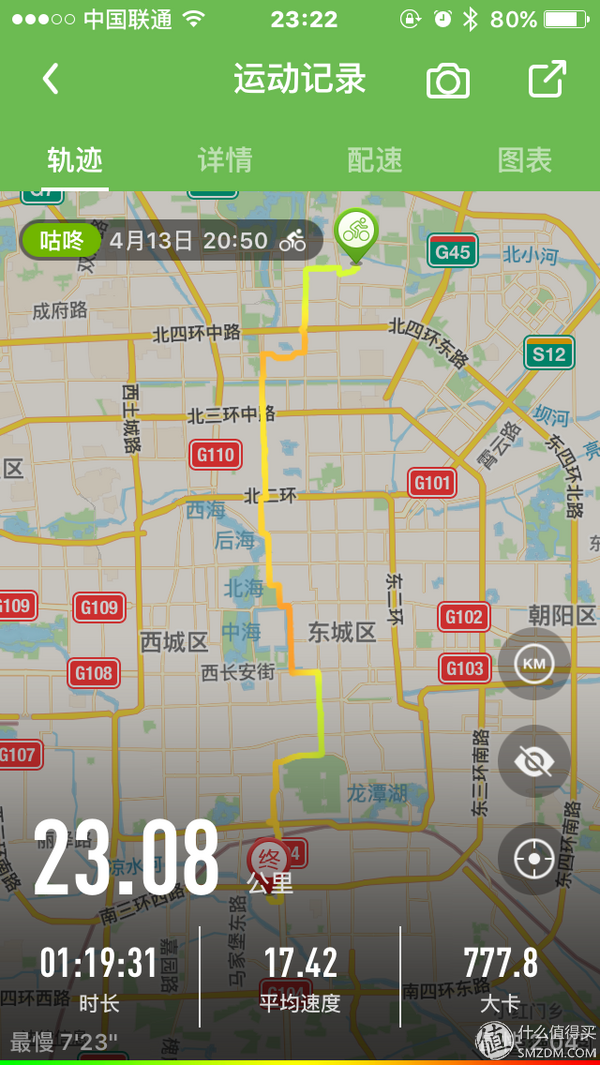Recenter the map on the route
This screenshot has width=600, height=1065.
[x=534, y=858]
